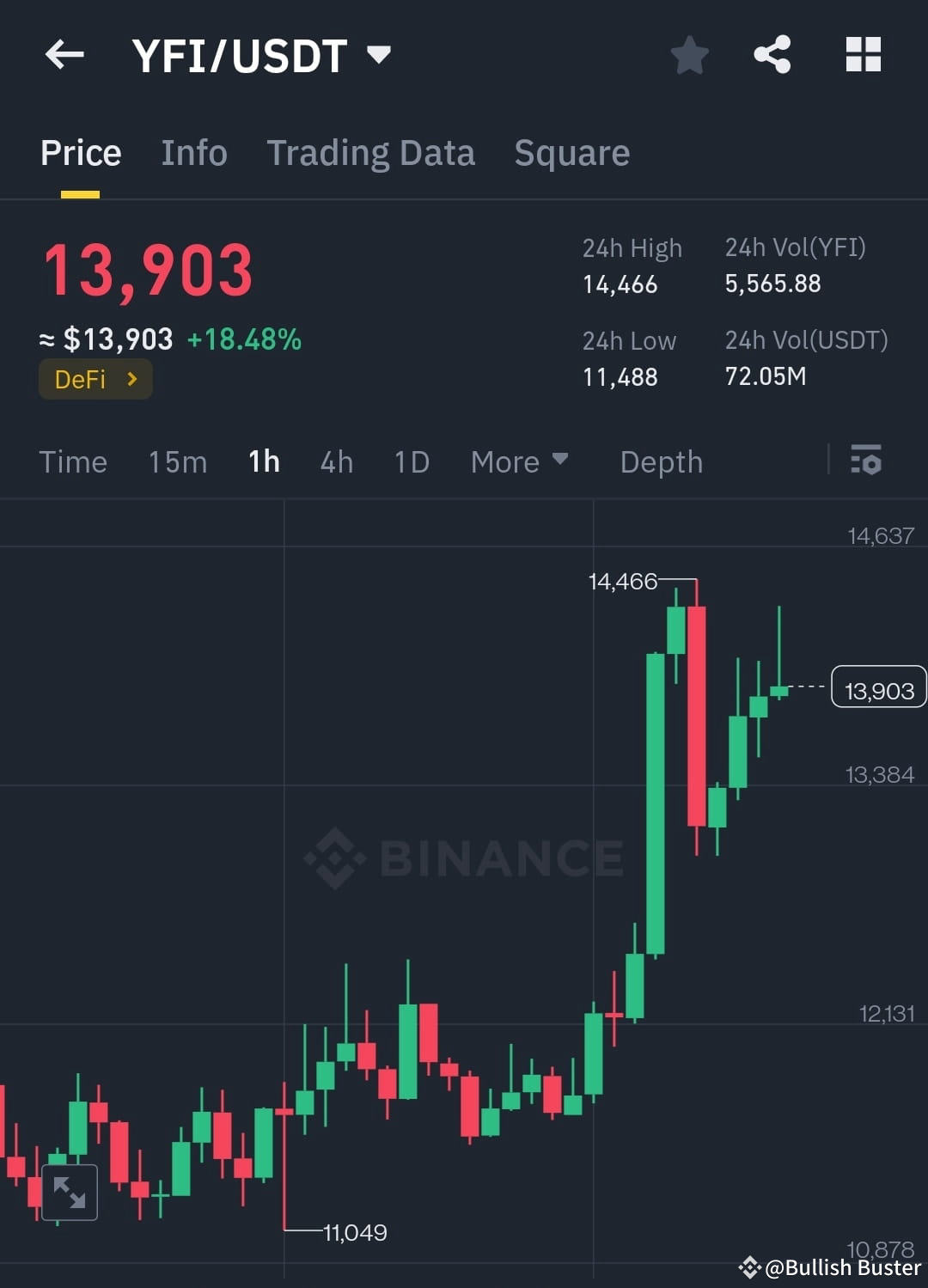
Task: Select the 1D chart view
Action: (x=411, y=461)
